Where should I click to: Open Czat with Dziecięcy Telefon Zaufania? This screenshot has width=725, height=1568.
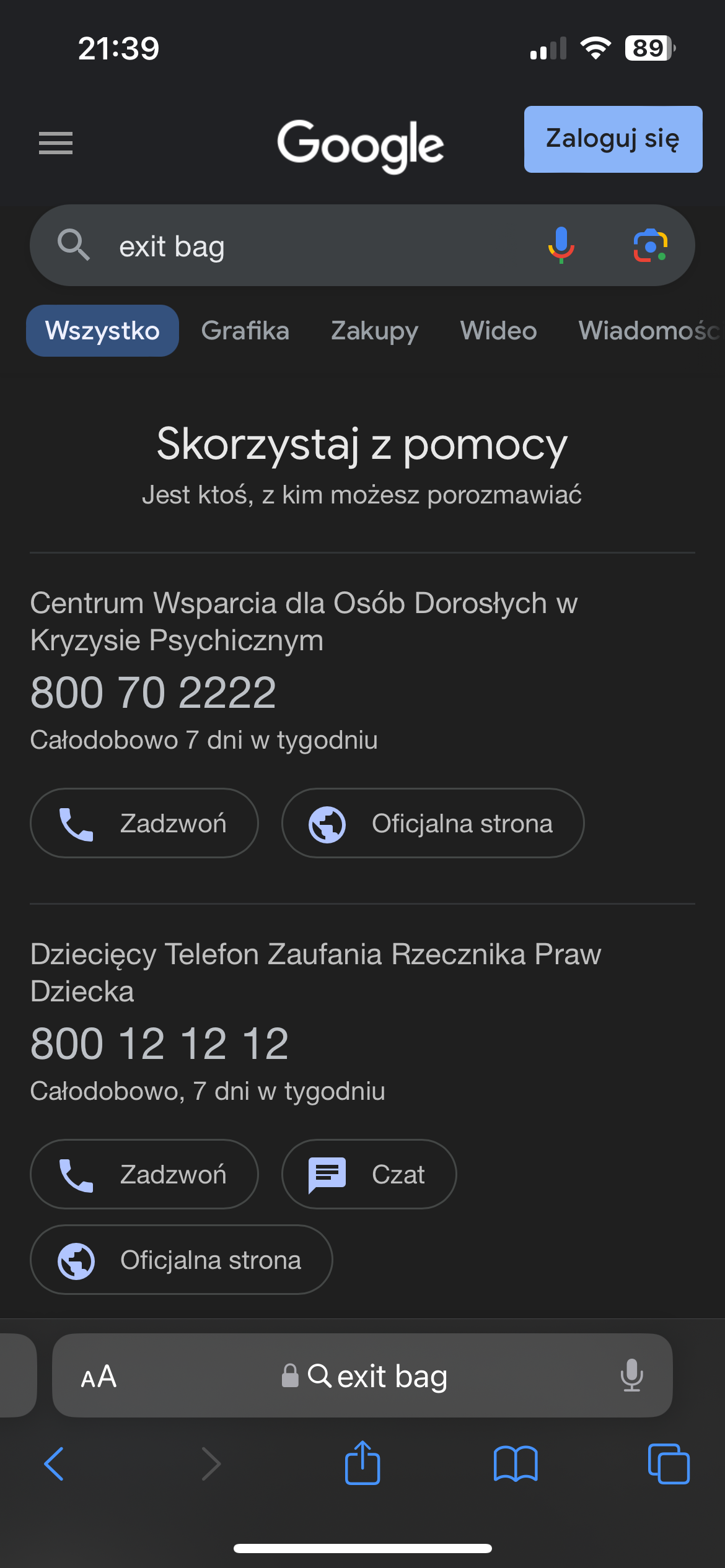[x=369, y=1174]
